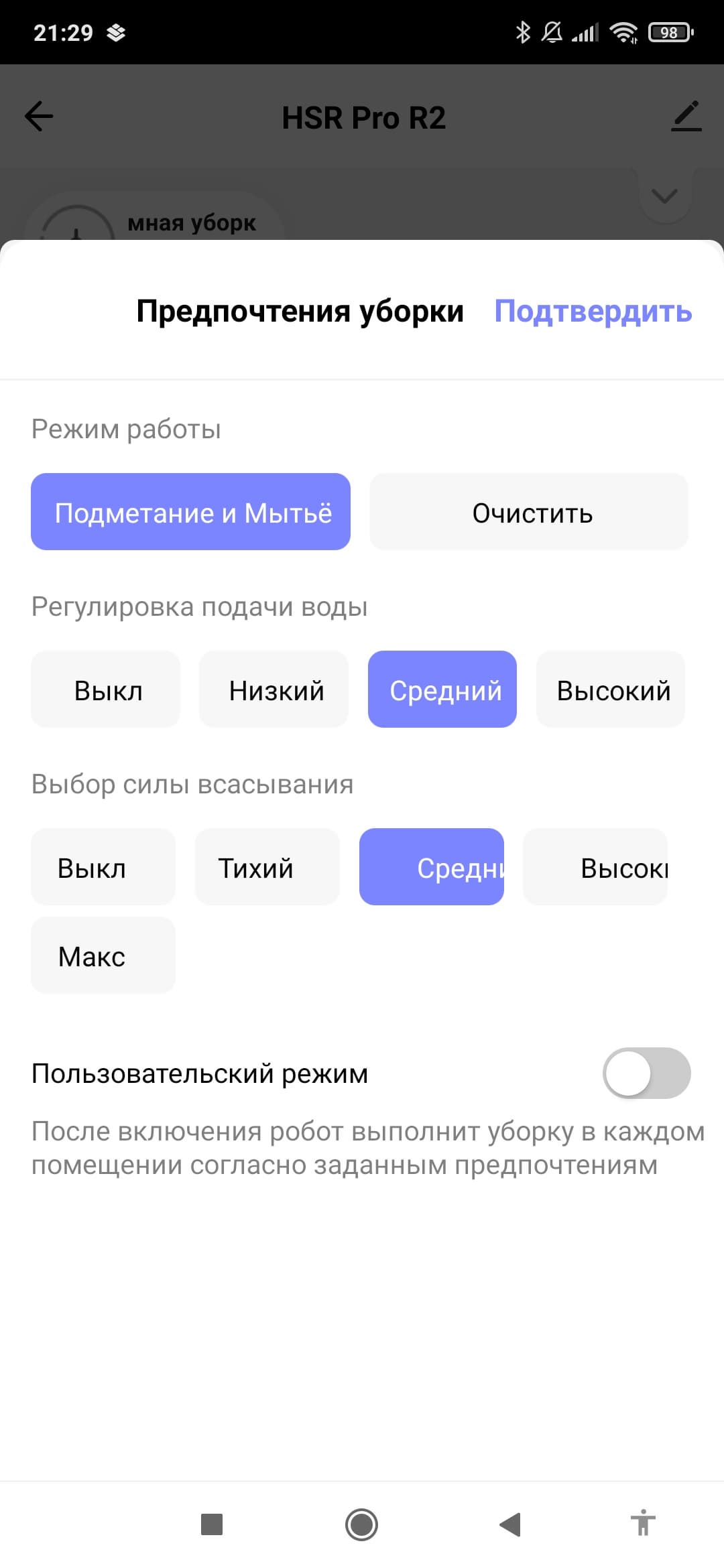
Task: Choose Макс suction power
Action: click(x=103, y=956)
